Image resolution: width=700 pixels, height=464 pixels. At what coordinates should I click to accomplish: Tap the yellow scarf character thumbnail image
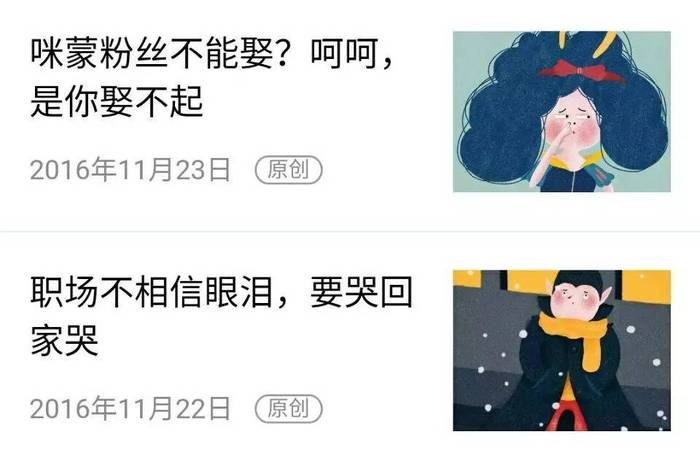coord(561,350)
